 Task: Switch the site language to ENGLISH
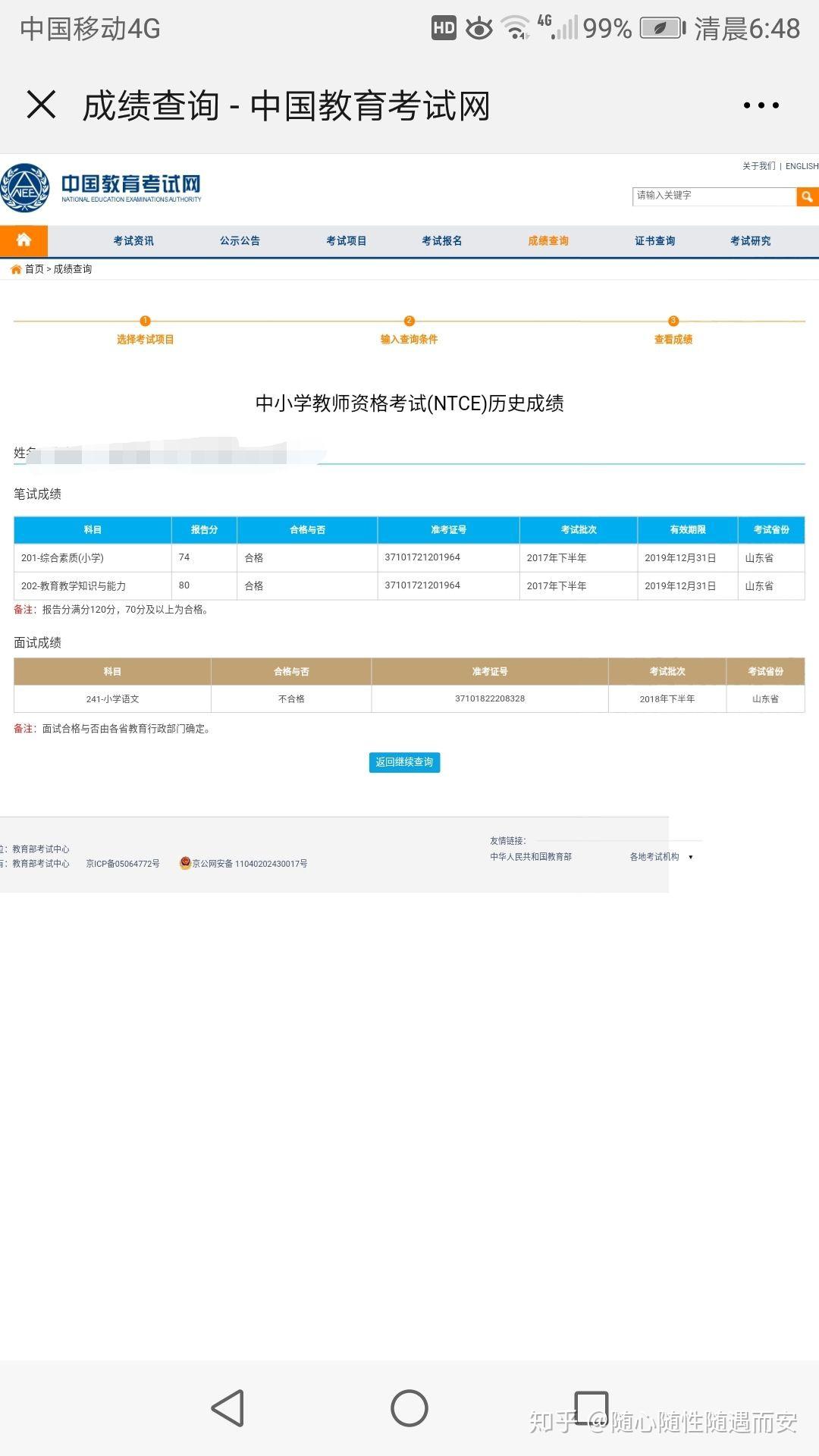pyautogui.click(x=802, y=166)
